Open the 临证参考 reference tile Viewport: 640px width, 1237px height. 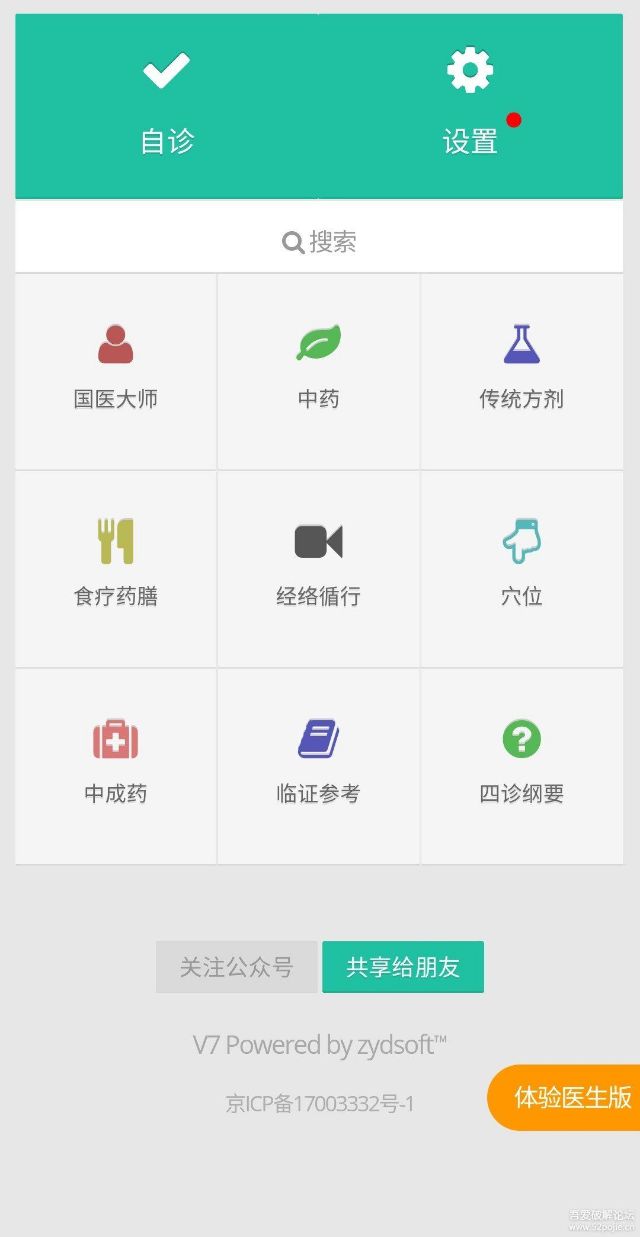[319, 766]
